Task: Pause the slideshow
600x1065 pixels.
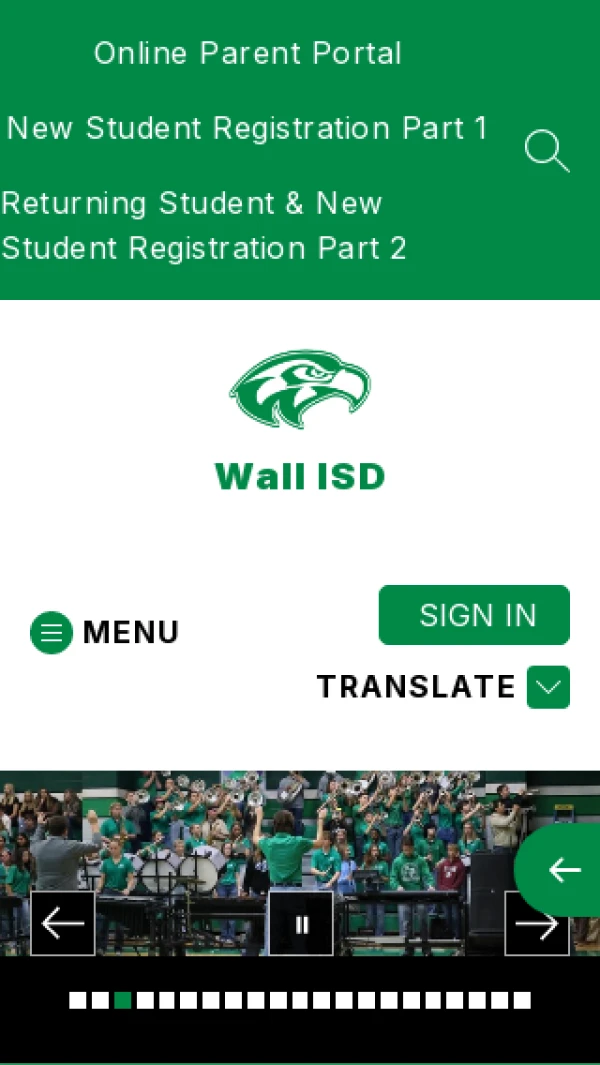Action: 301,923
